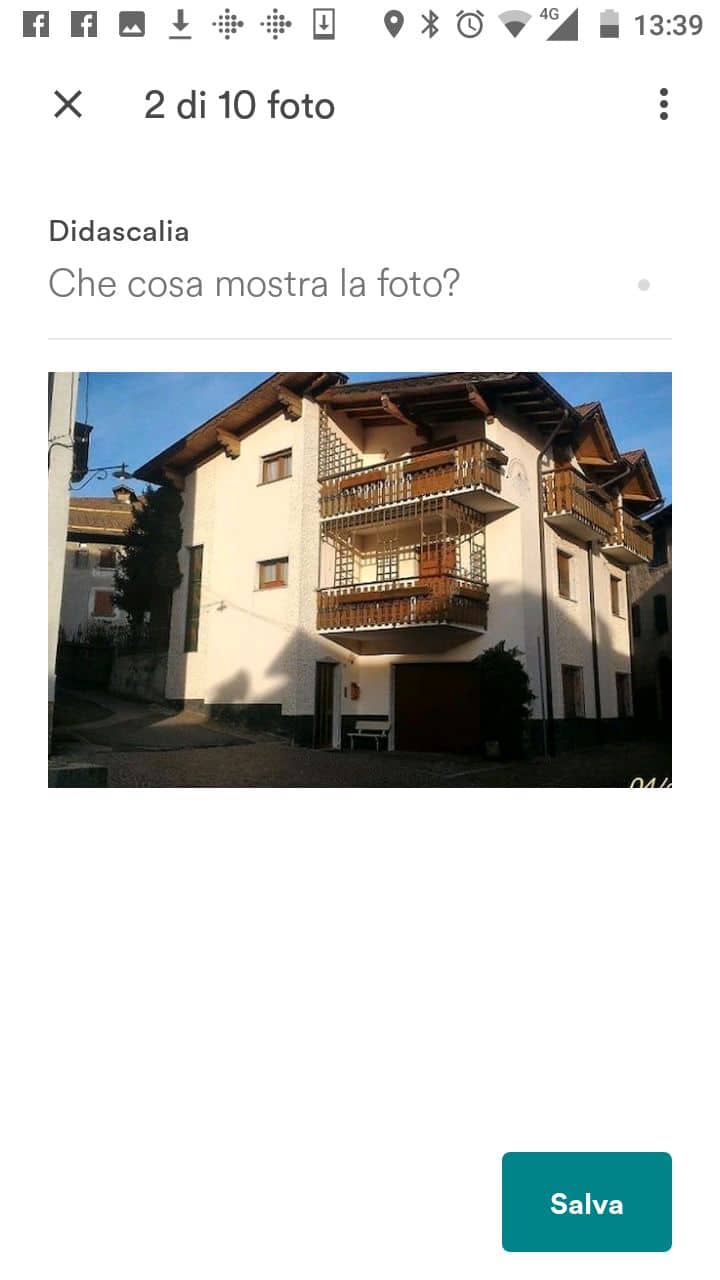Image resolution: width=720 pixels, height=1280 pixels.
Task: Tap the '2 di 10 foto' title
Action: (240, 104)
